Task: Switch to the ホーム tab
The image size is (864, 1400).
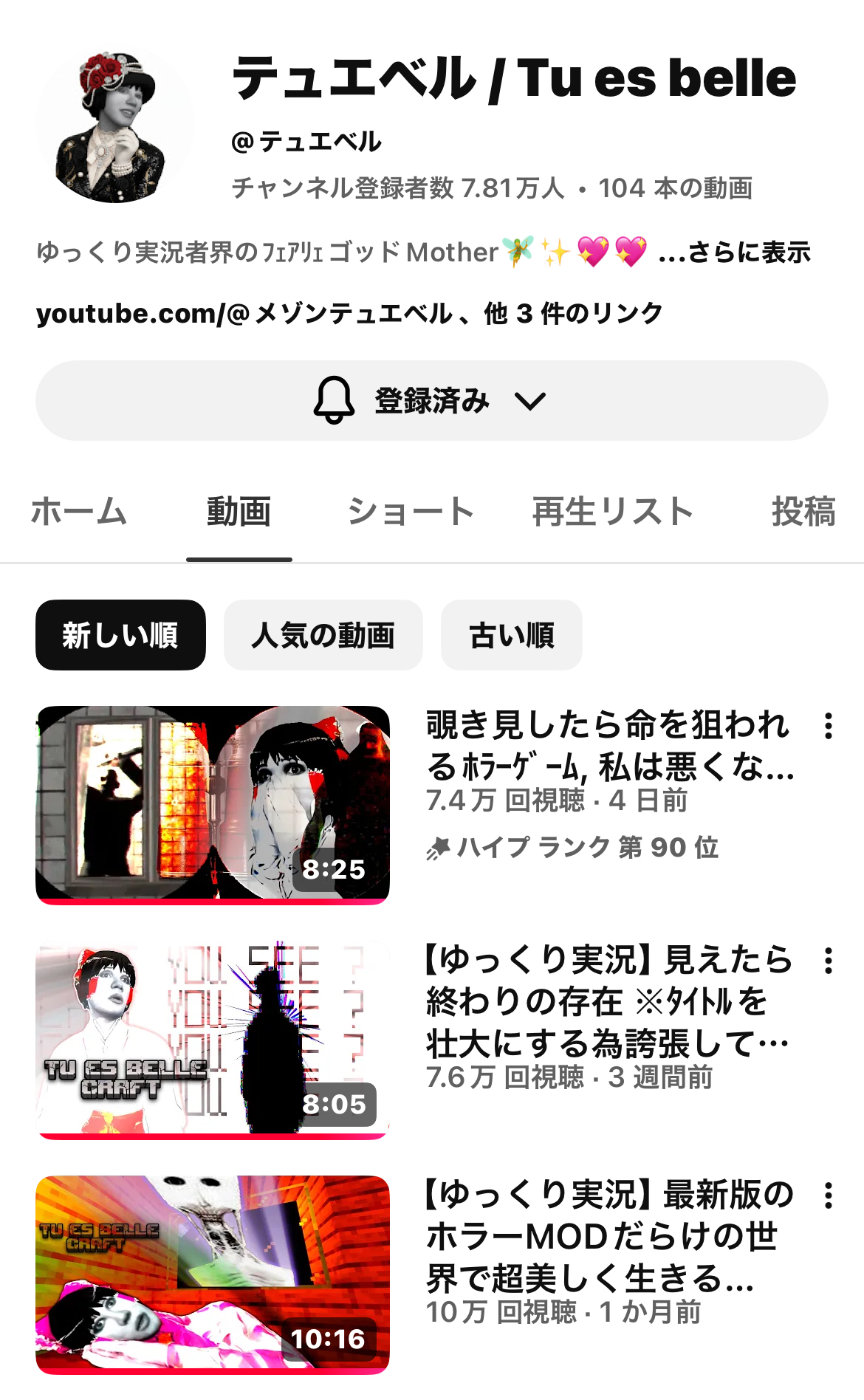Action: click(x=79, y=512)
